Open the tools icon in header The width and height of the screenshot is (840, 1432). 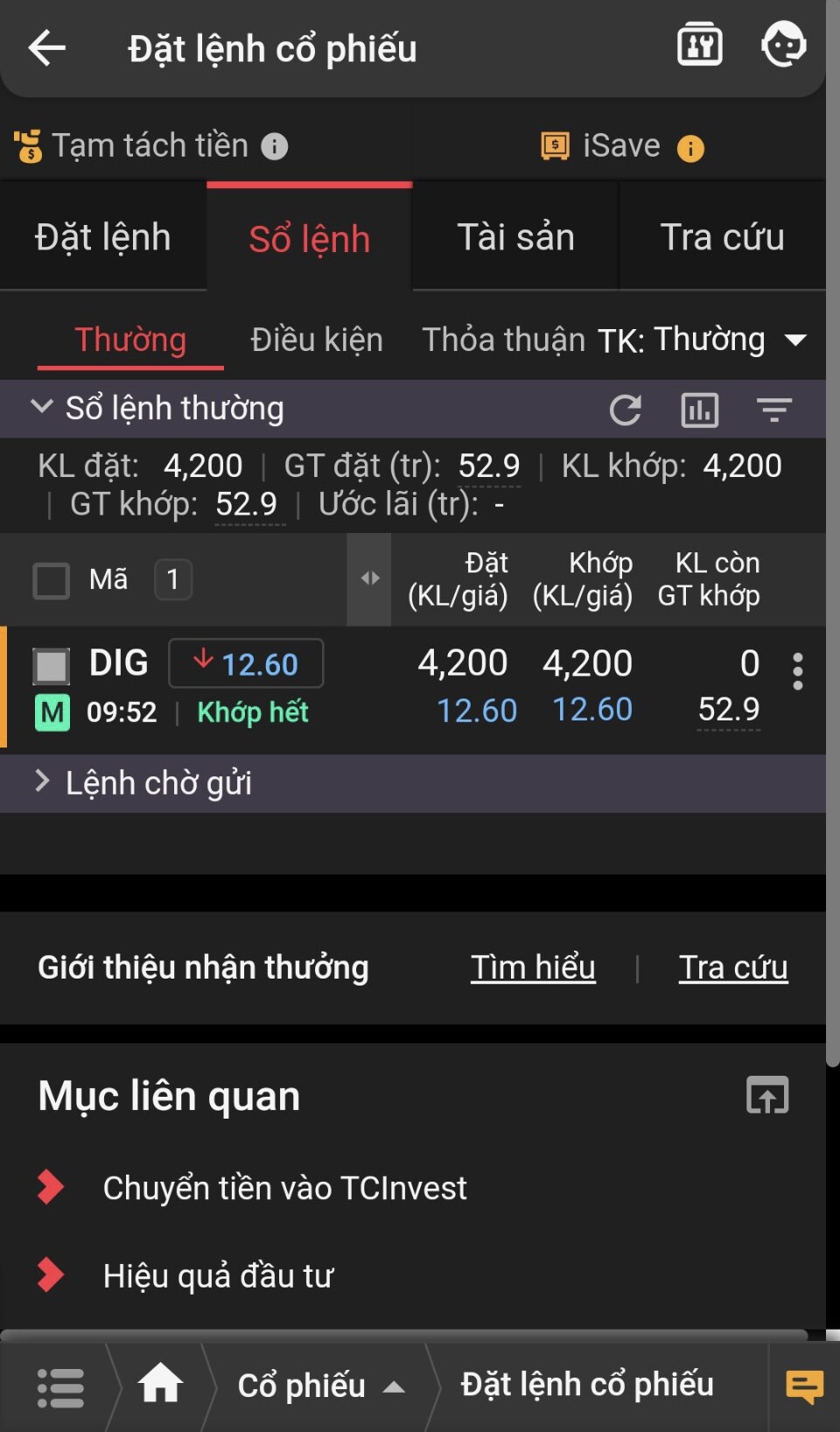point(699,45)
